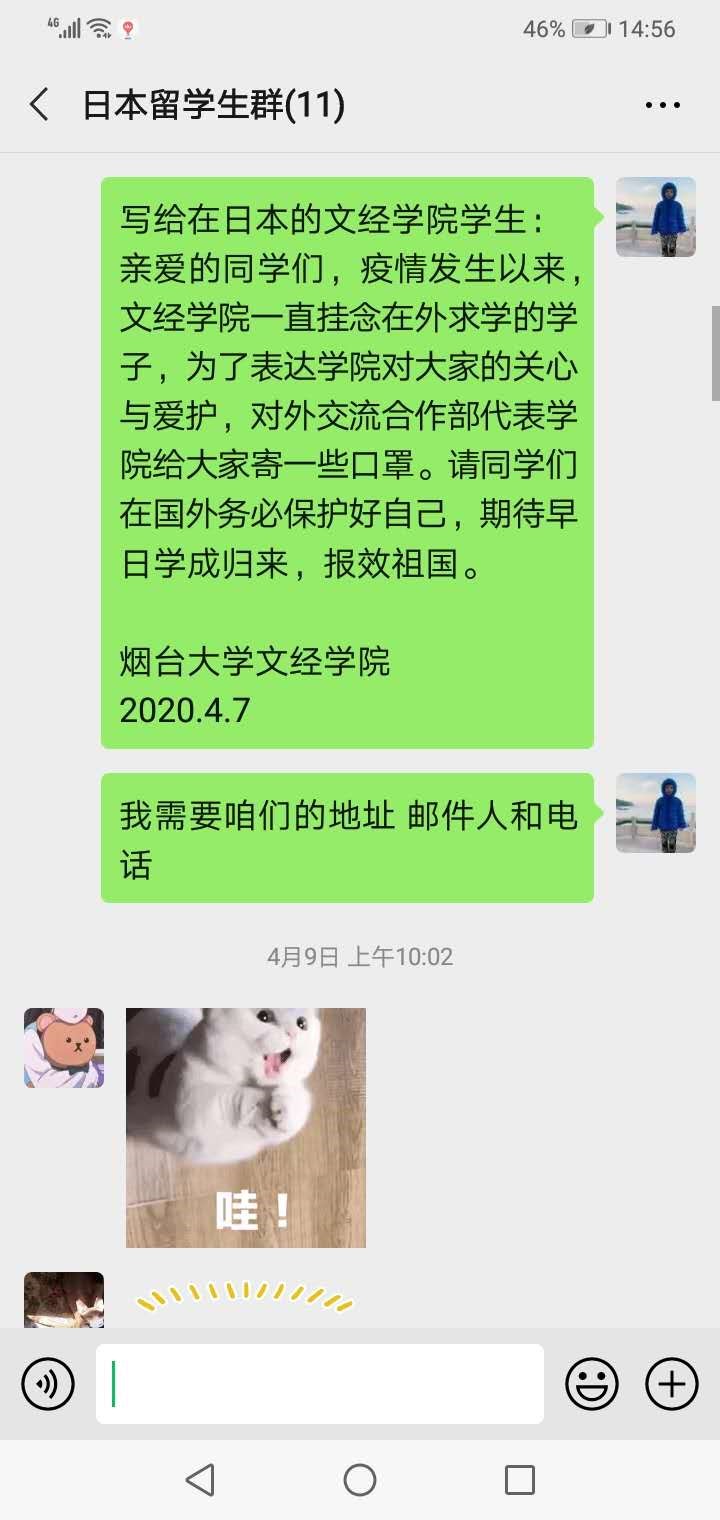Go back from the 日本留学生群 chat

[x=40, y=105]
